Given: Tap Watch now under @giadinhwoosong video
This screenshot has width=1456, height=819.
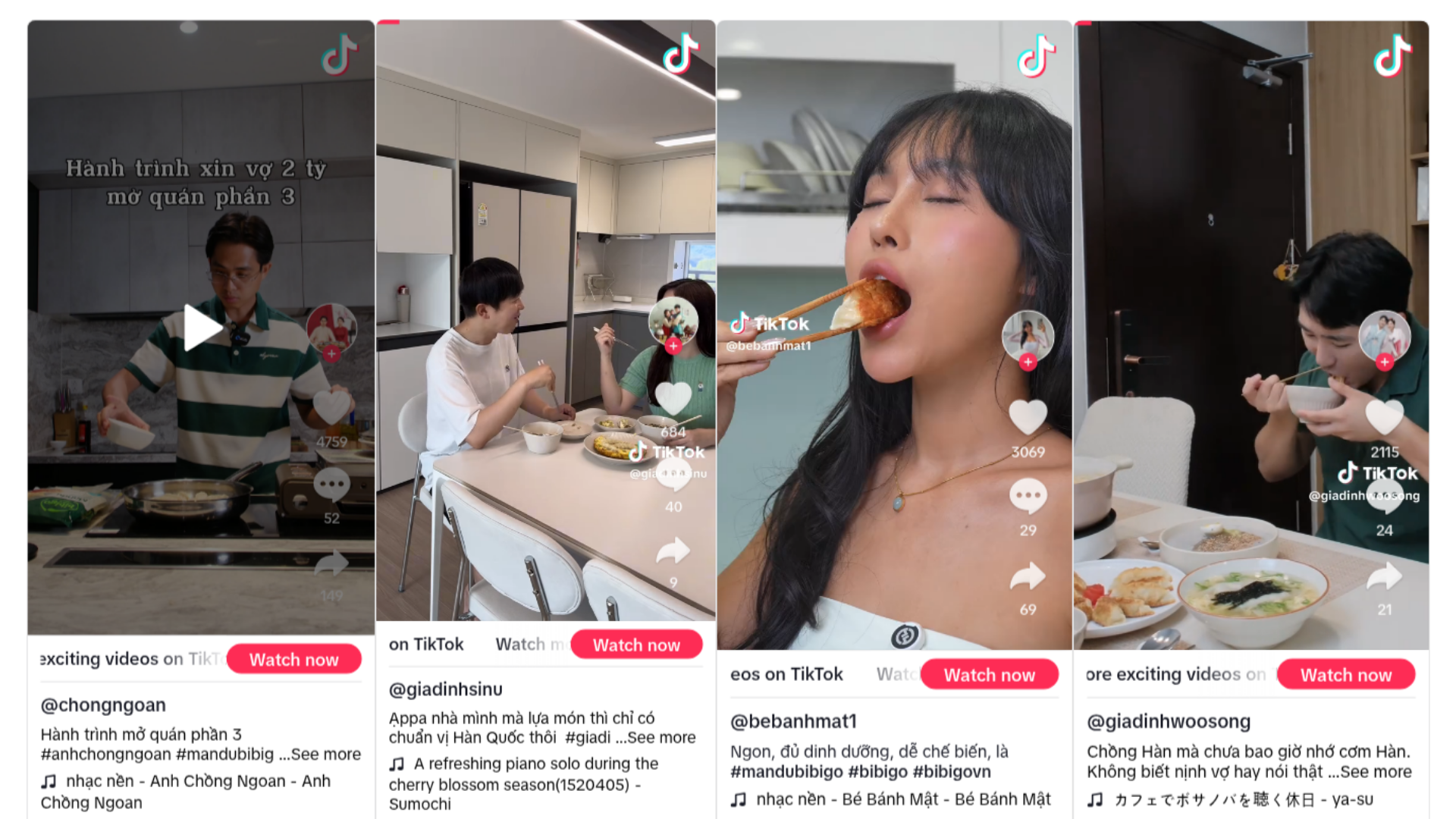Looking at the screenshot, I should [1345, 675].
